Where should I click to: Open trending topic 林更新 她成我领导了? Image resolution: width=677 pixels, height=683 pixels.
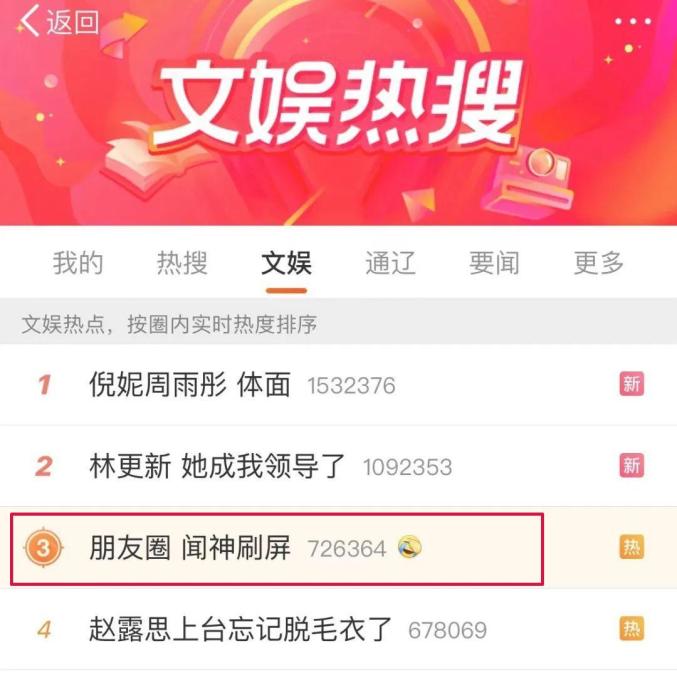tap(217, 466)
